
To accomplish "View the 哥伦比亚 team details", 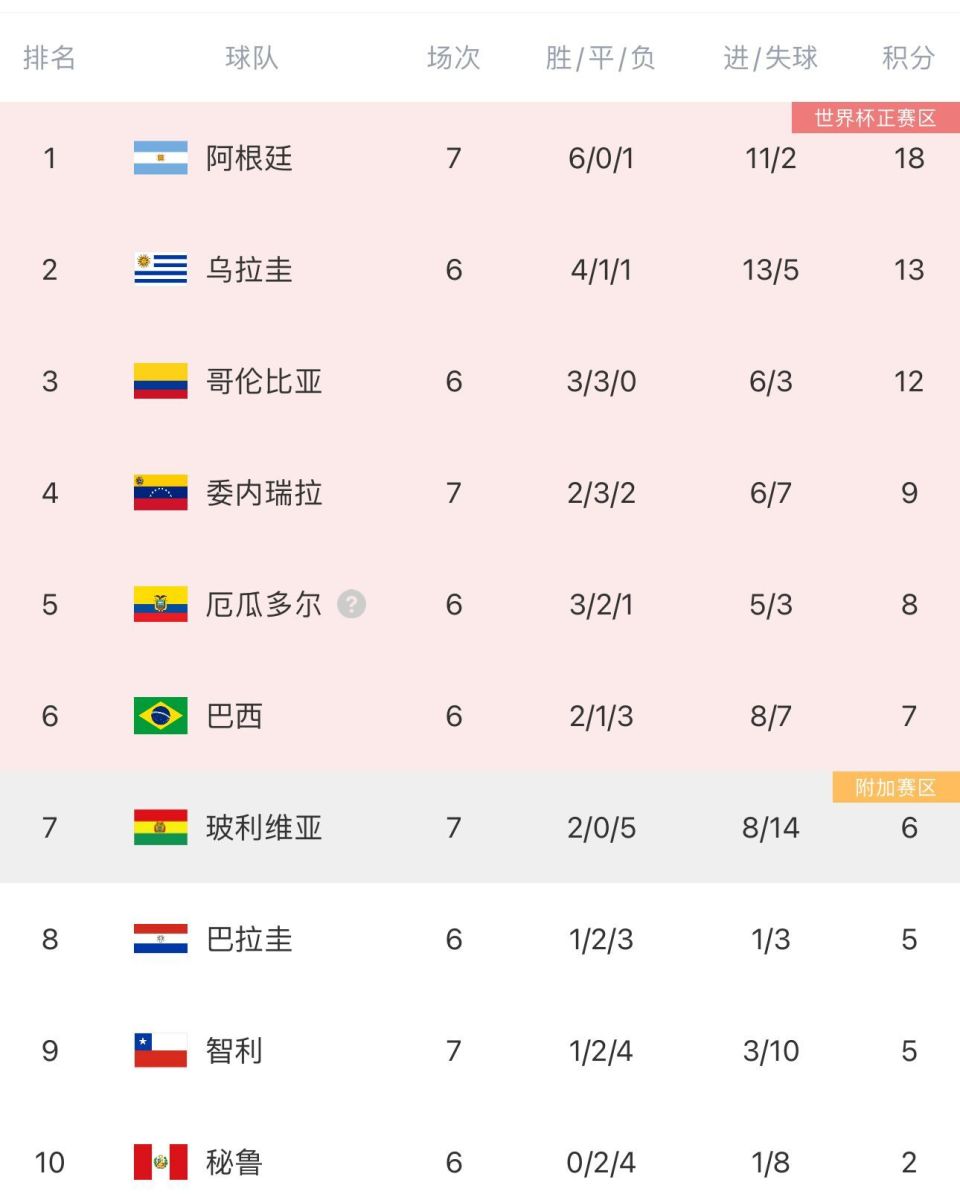I will tap(263, 381).
